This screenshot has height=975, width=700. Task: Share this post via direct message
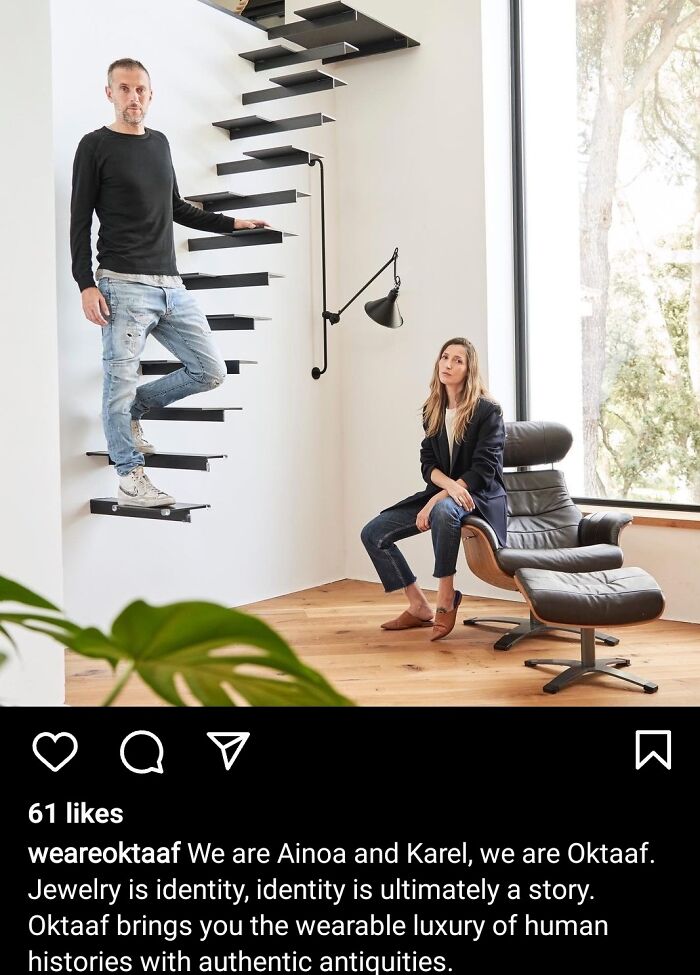click(x=227, y=750)
